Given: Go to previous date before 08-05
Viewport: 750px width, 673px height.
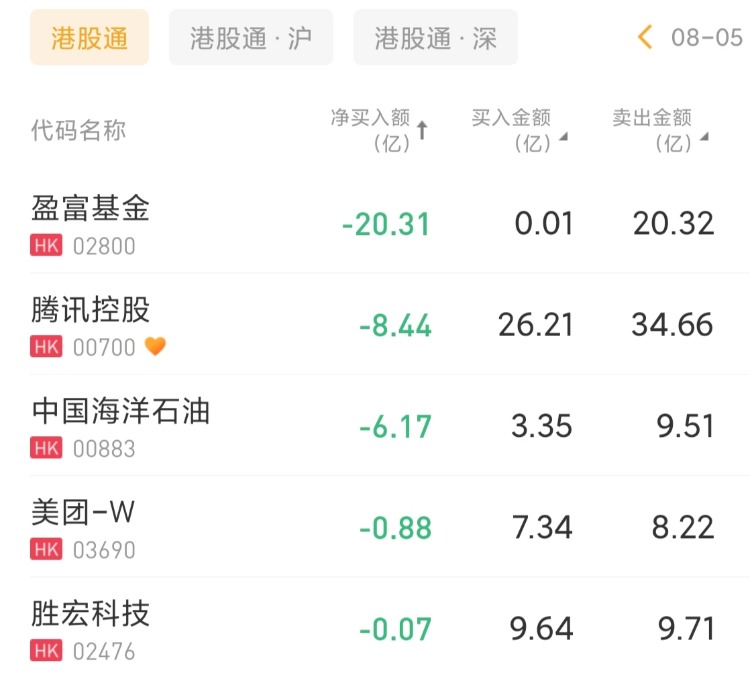Looking at the screenshot, I should point(645,37).
